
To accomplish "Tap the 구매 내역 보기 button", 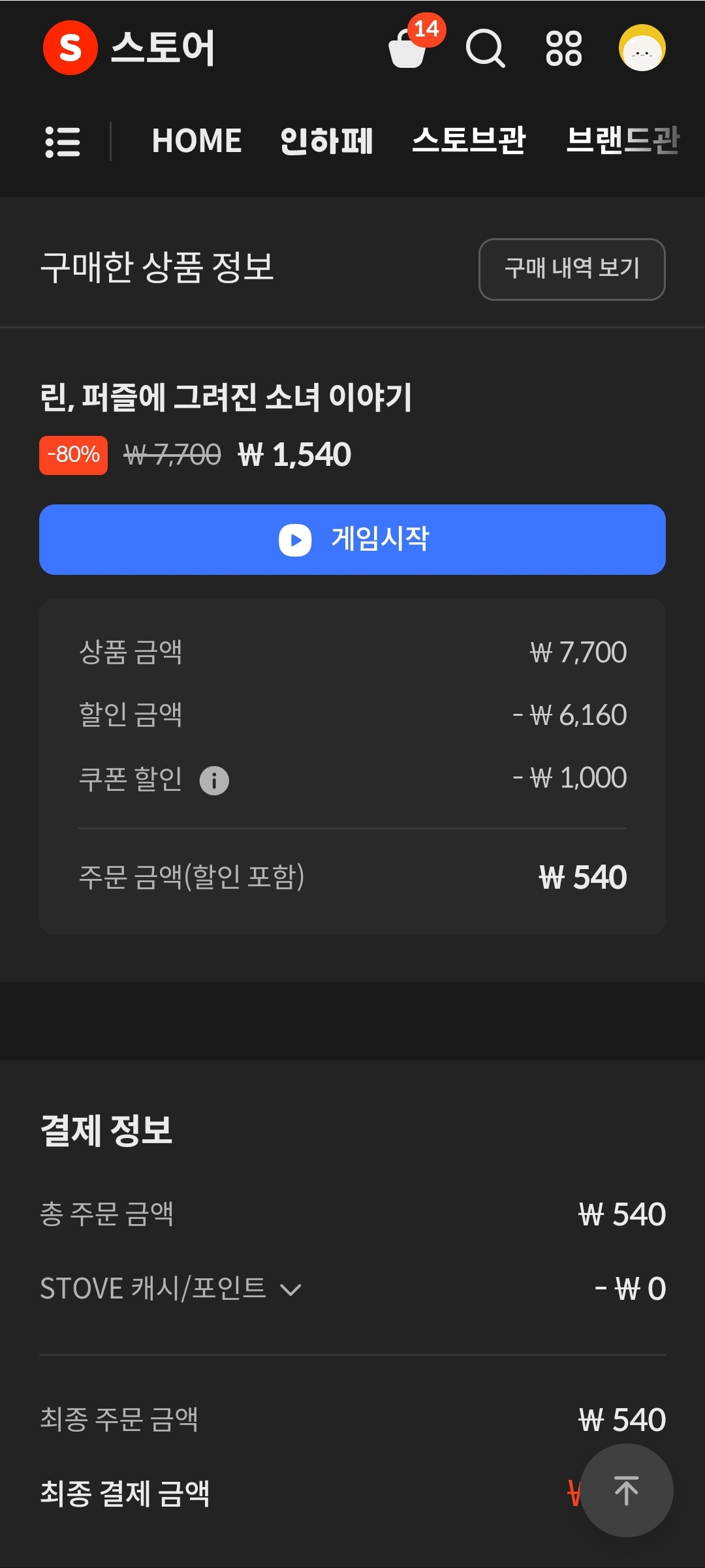I will click(x=572, y=269).
